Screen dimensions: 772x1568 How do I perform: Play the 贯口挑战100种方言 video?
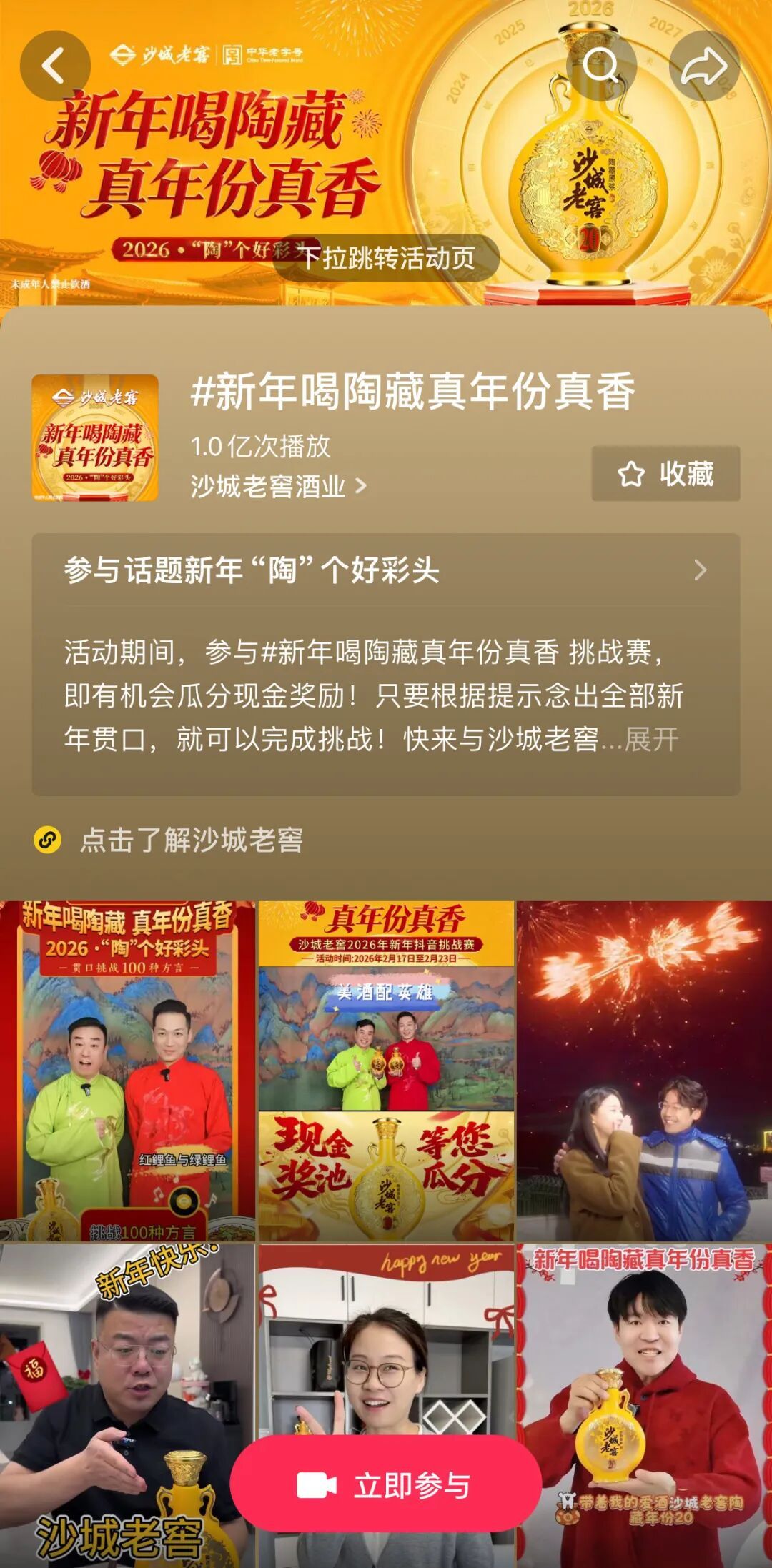point(127,1072)
